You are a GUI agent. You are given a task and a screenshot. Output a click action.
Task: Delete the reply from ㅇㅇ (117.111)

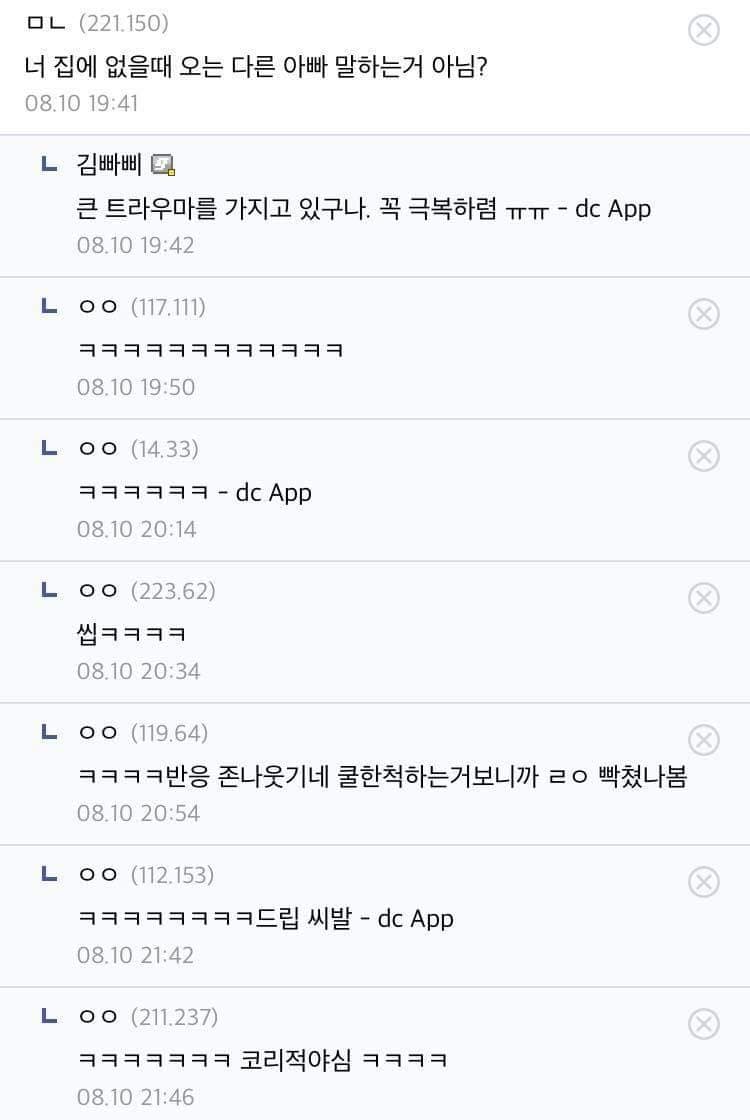click(704, 314)
